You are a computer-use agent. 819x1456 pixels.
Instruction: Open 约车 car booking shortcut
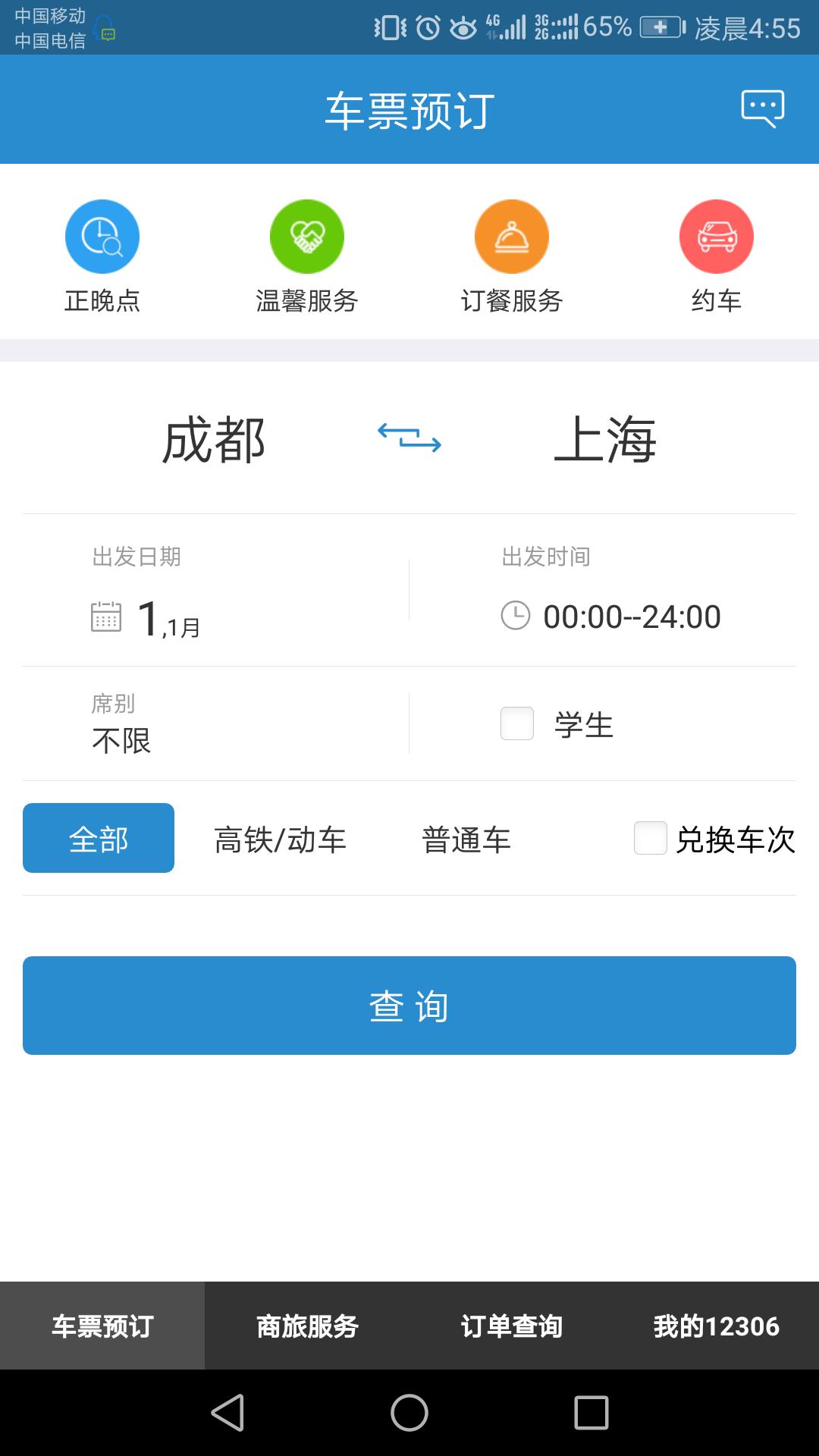click(717, 256)
